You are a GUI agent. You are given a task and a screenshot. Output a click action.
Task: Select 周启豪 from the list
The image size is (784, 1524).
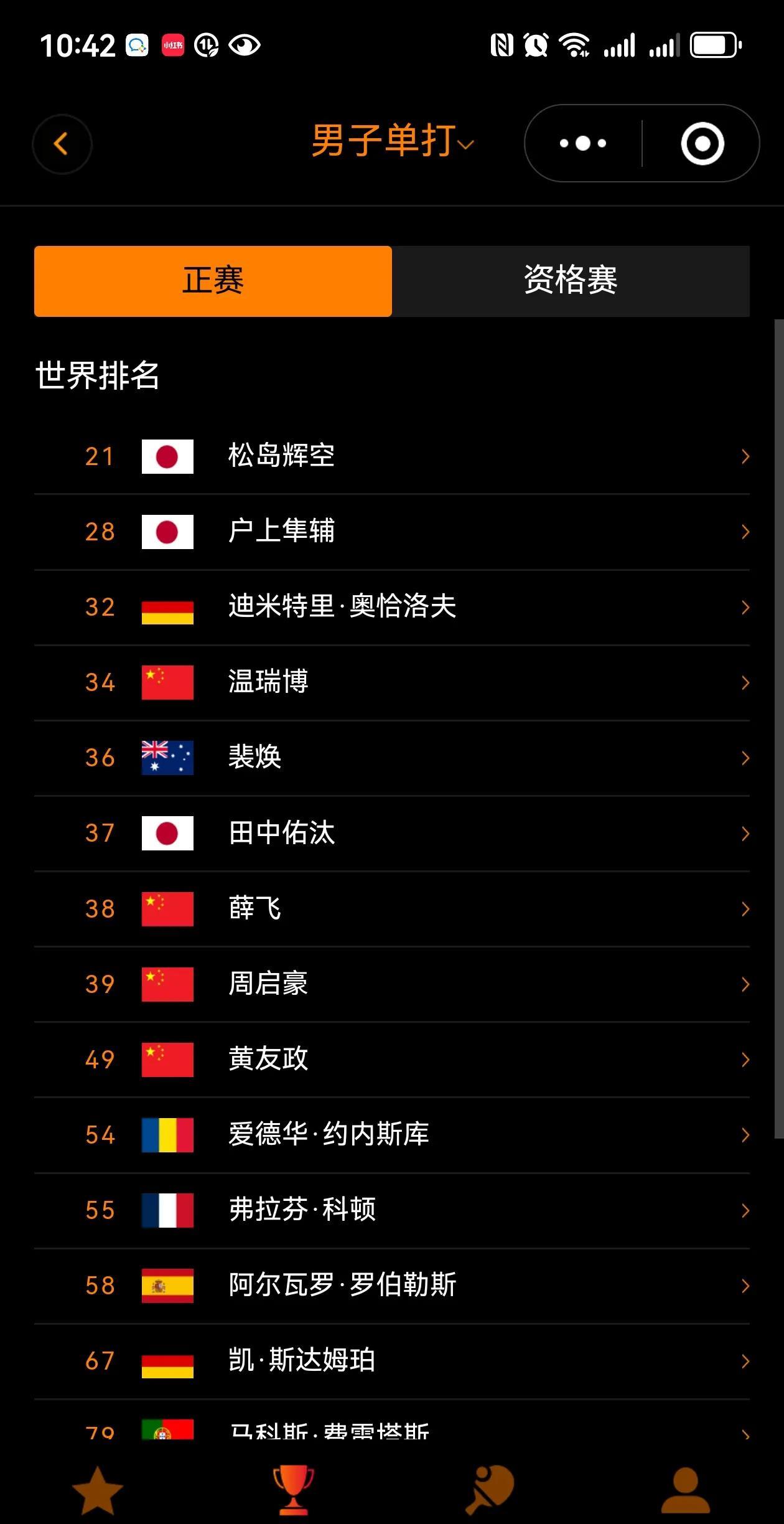tap(392, 984)
